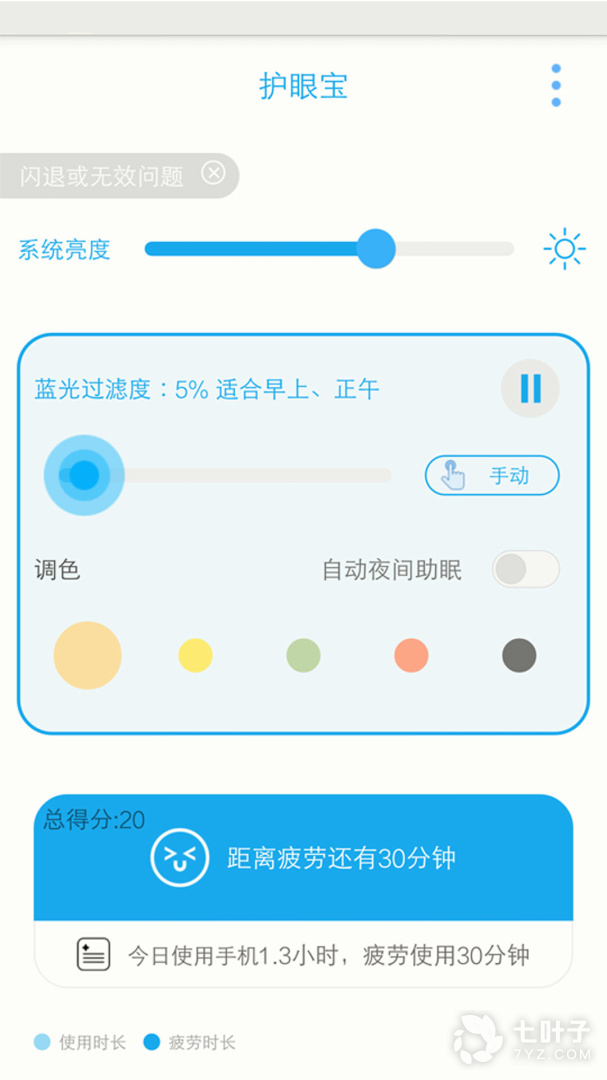This screenshot has height=1080, width=607.
Task: Enable the 自动夜间助眠 switch
Action: click(526, 570)
